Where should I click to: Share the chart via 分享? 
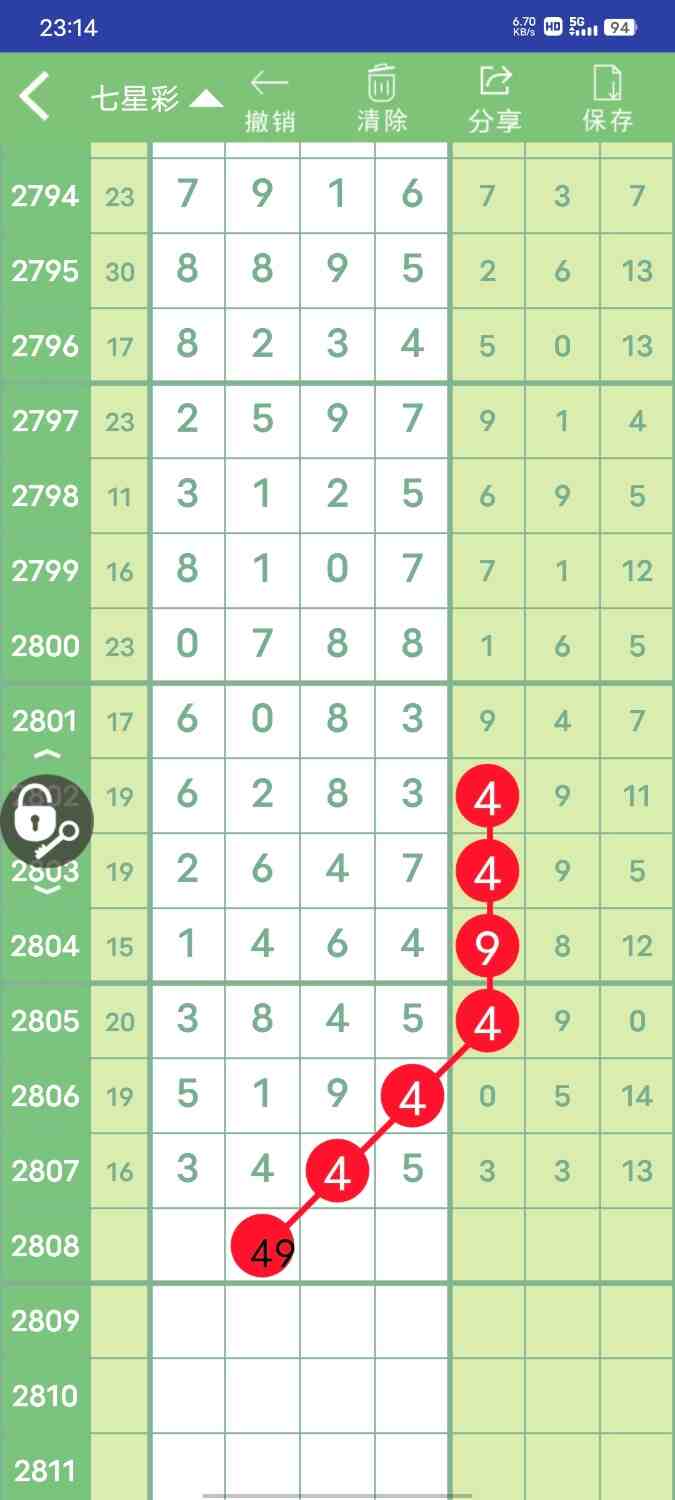point(495,100)
